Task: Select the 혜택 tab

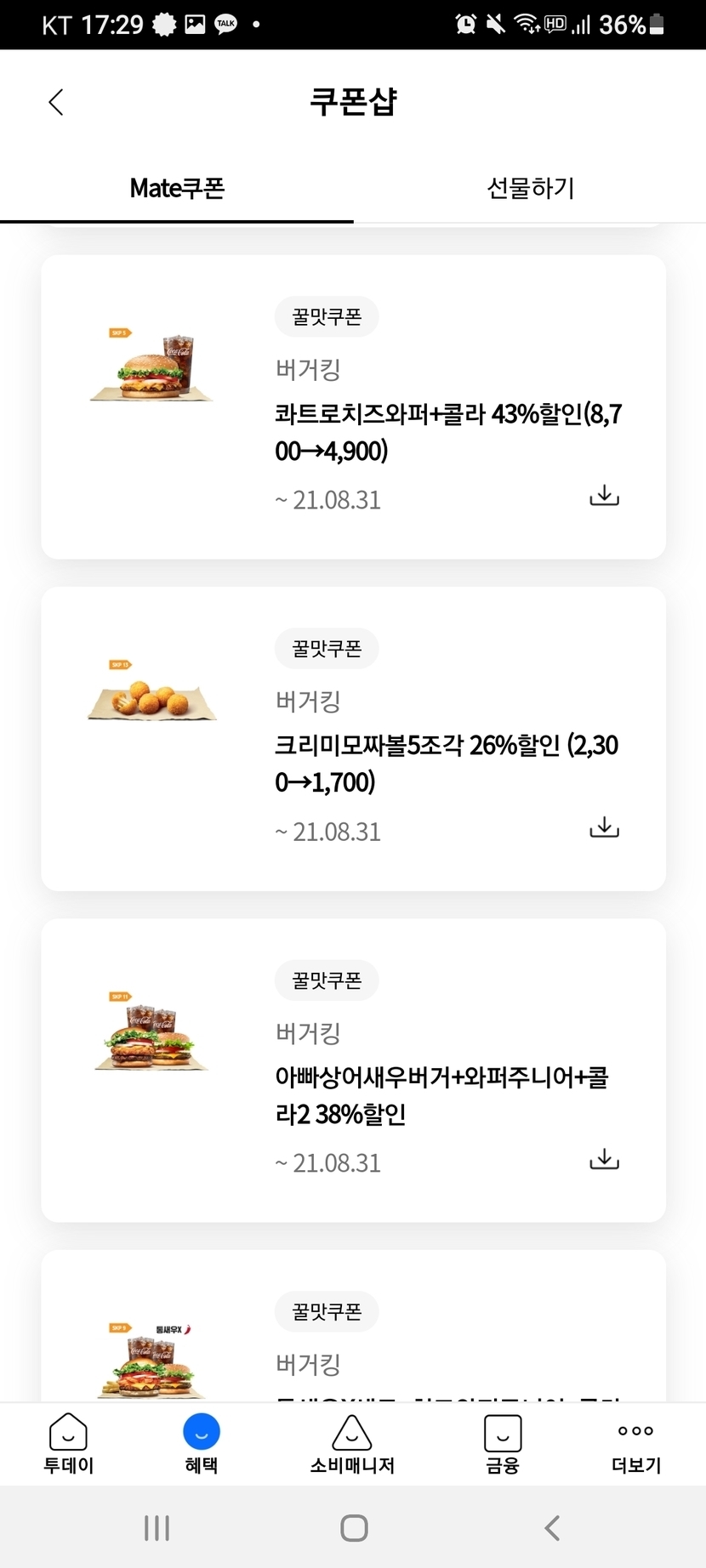Action: pyautogui.click(x=202, y=1444)
